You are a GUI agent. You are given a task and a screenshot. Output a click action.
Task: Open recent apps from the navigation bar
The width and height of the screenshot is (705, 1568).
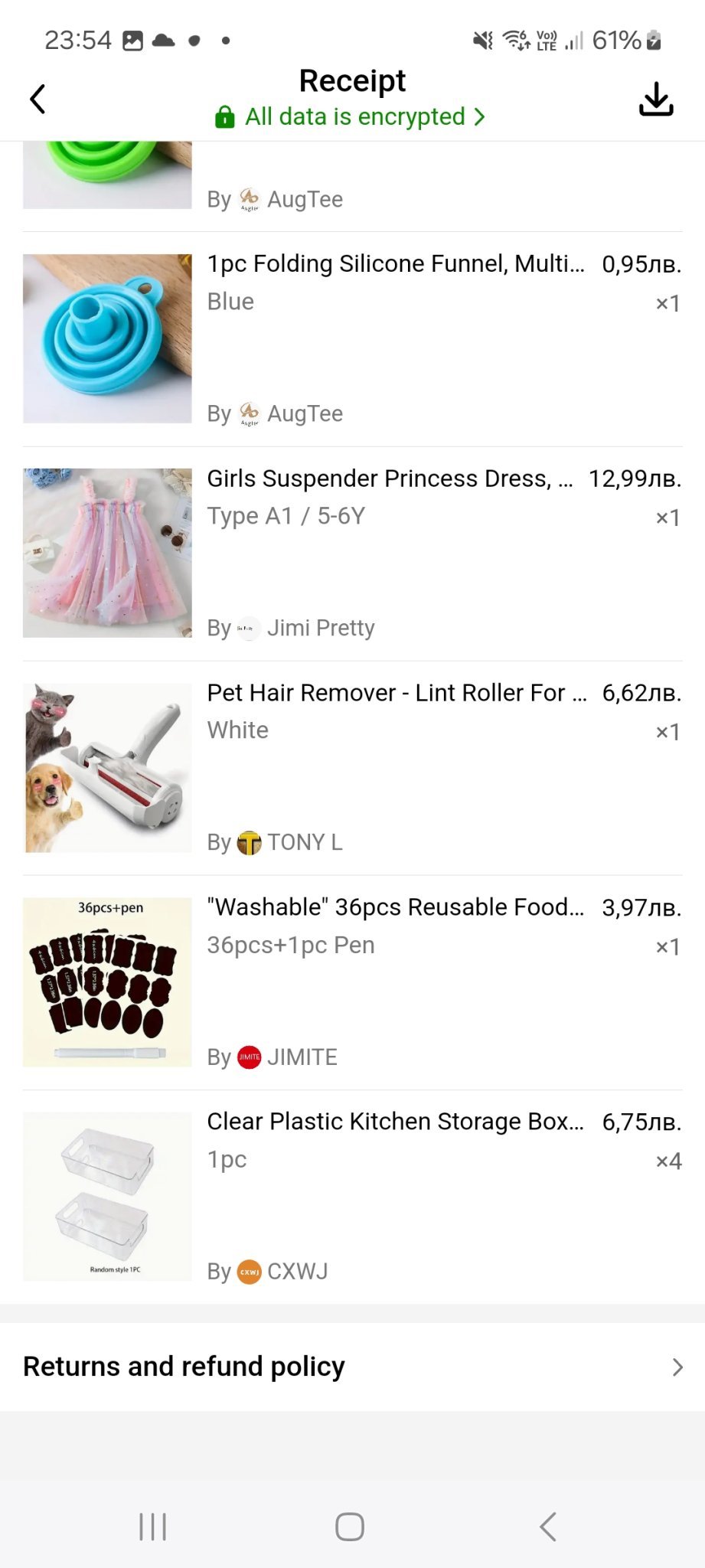point(153,1526)
